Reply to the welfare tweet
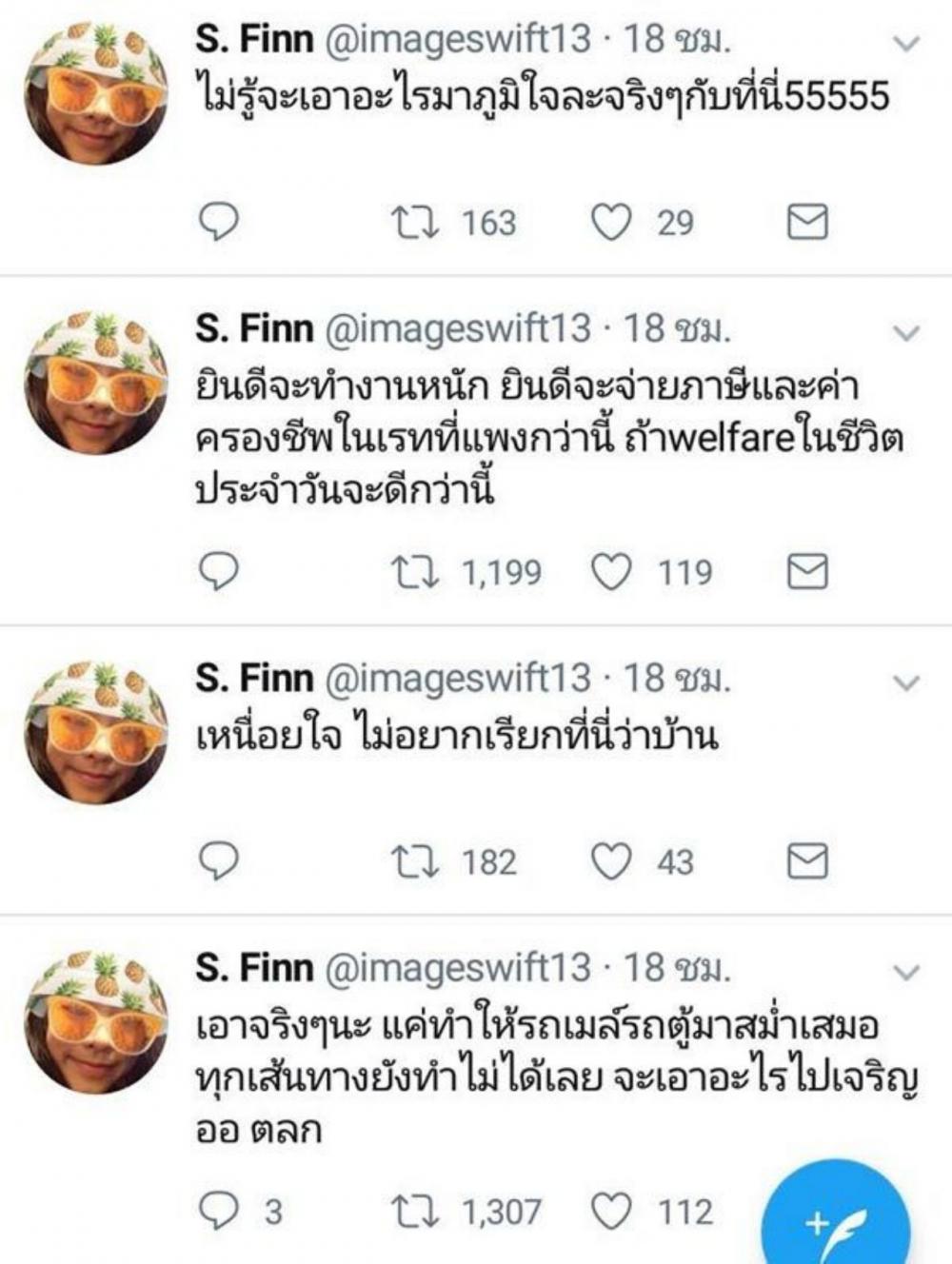 click(x=218, y=572)
